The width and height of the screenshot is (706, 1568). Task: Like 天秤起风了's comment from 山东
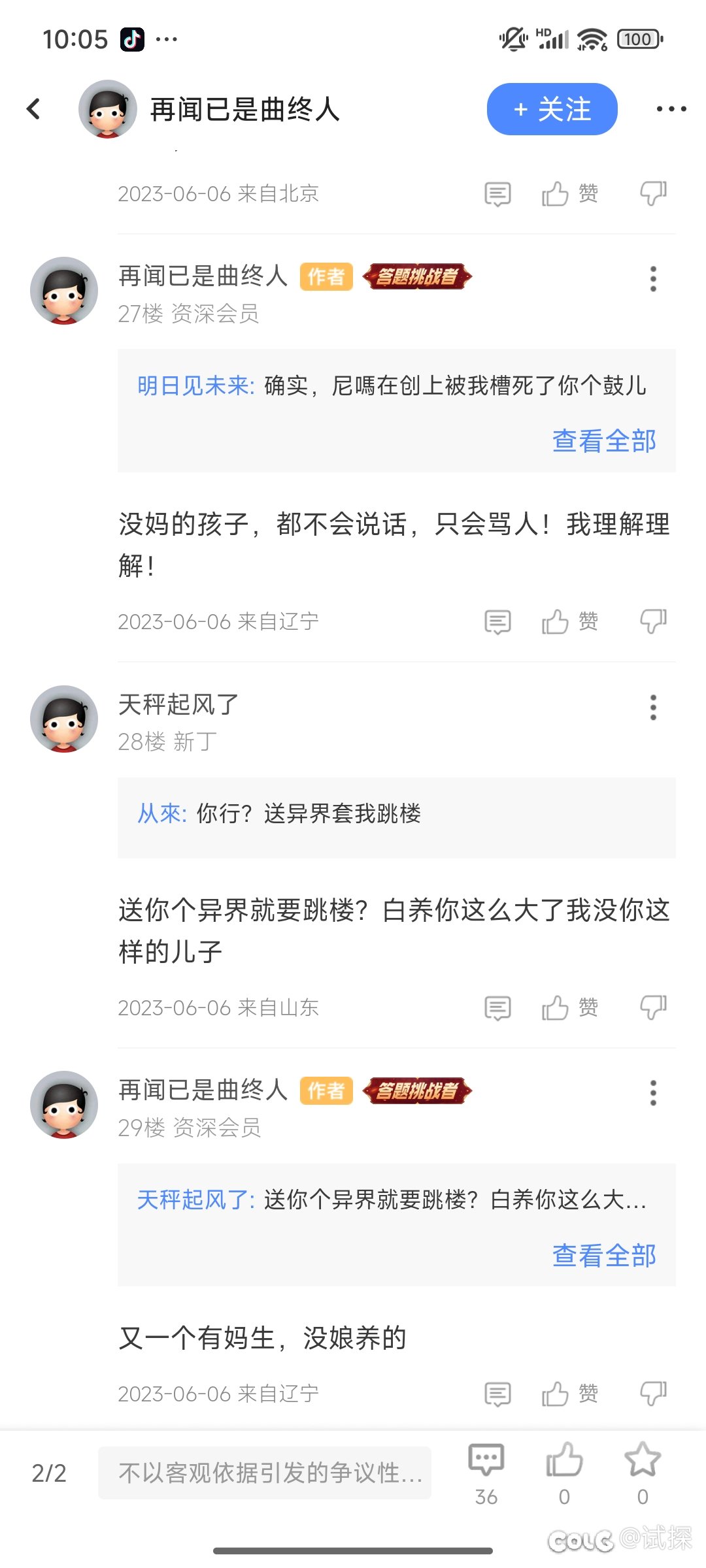click(569, 1007)
